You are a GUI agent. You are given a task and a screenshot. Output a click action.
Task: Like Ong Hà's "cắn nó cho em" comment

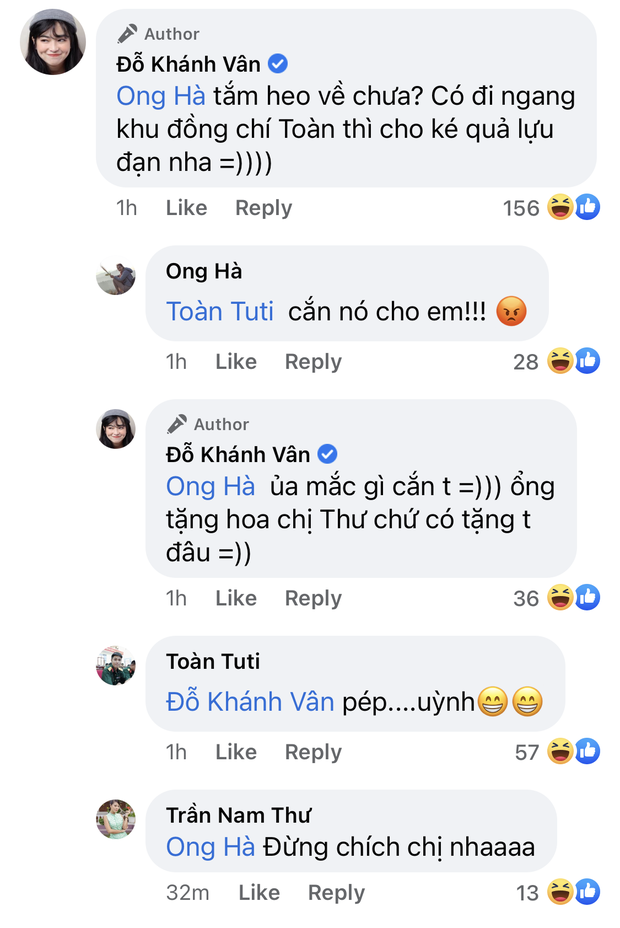click(x=235, y=362)
